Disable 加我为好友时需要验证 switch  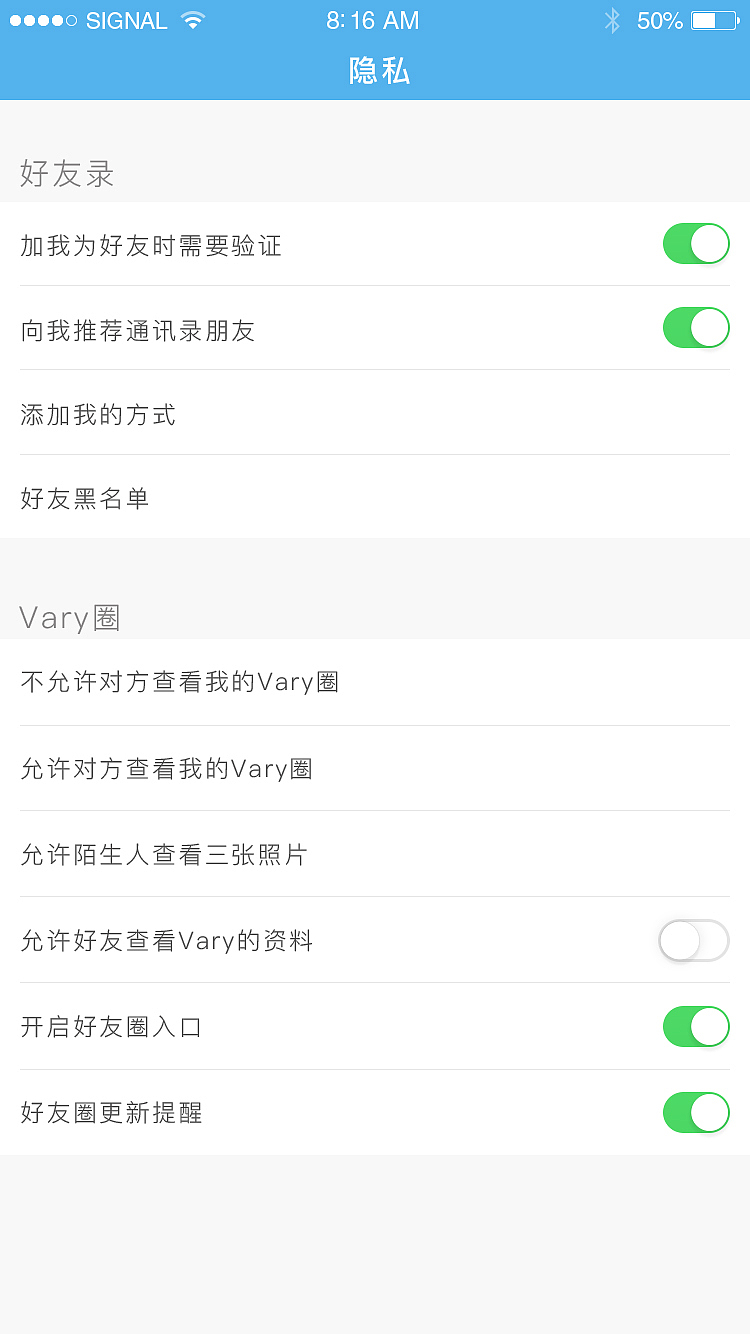pyautogui.click(x=696, y=244)
